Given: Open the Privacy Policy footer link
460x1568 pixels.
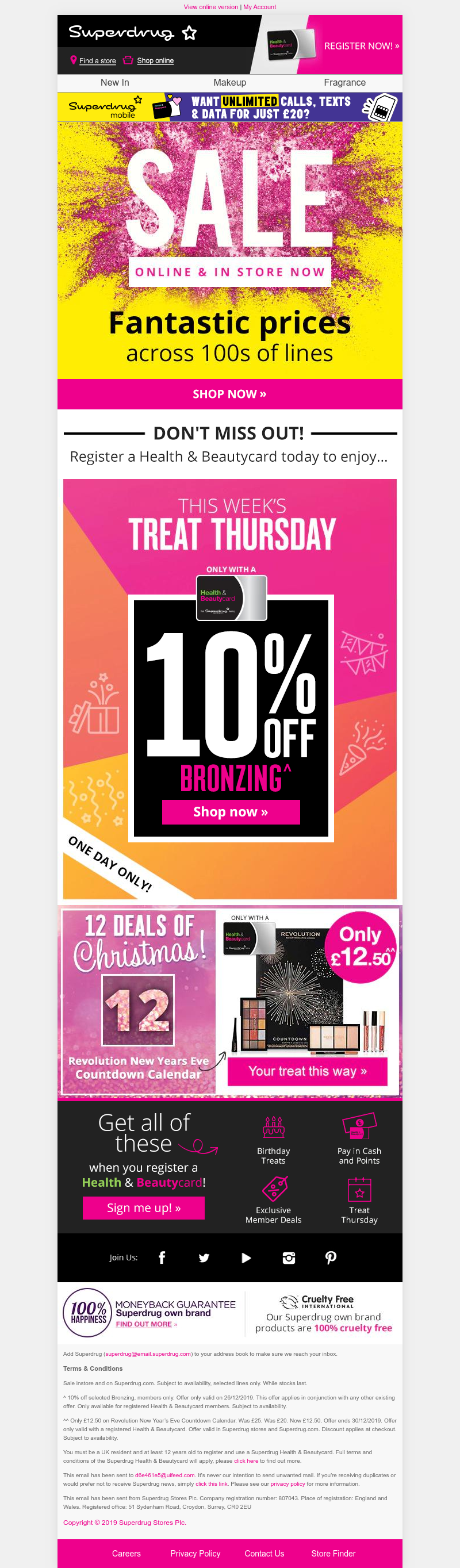Looking at the screenshot, I should tap(195, 1554).
